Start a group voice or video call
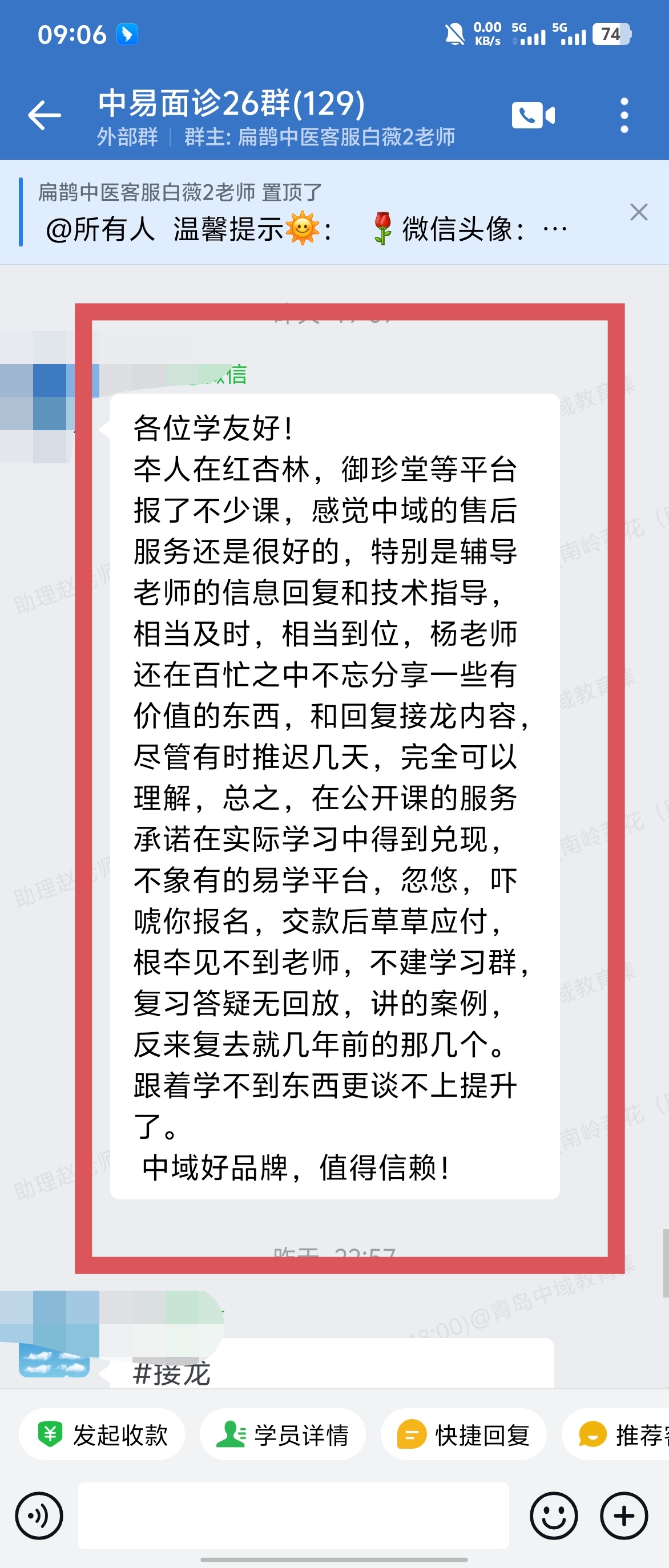 [533, 115]
